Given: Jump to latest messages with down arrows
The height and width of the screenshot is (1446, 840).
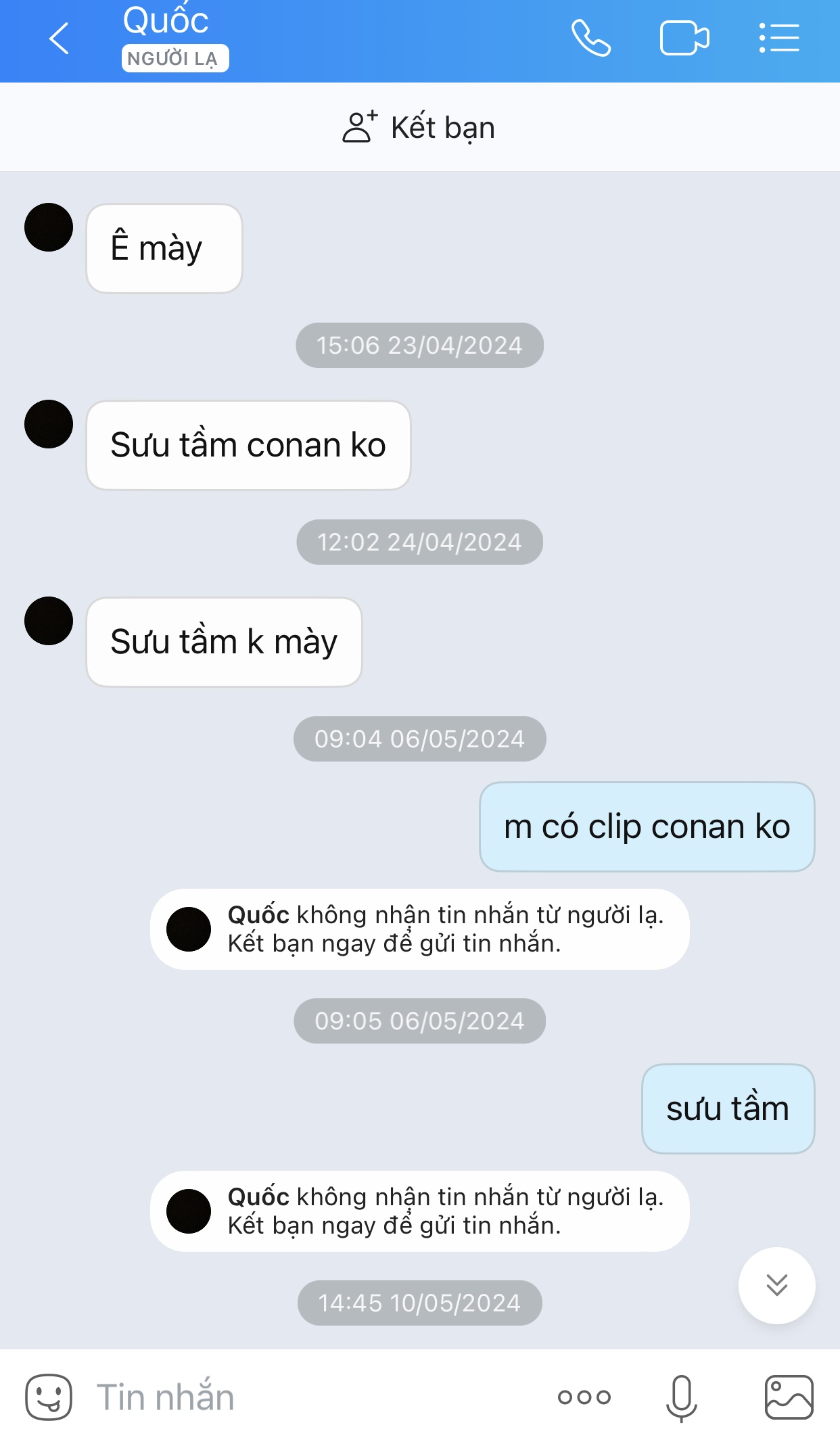Looking at the screenshot, I should [776, 1285].
